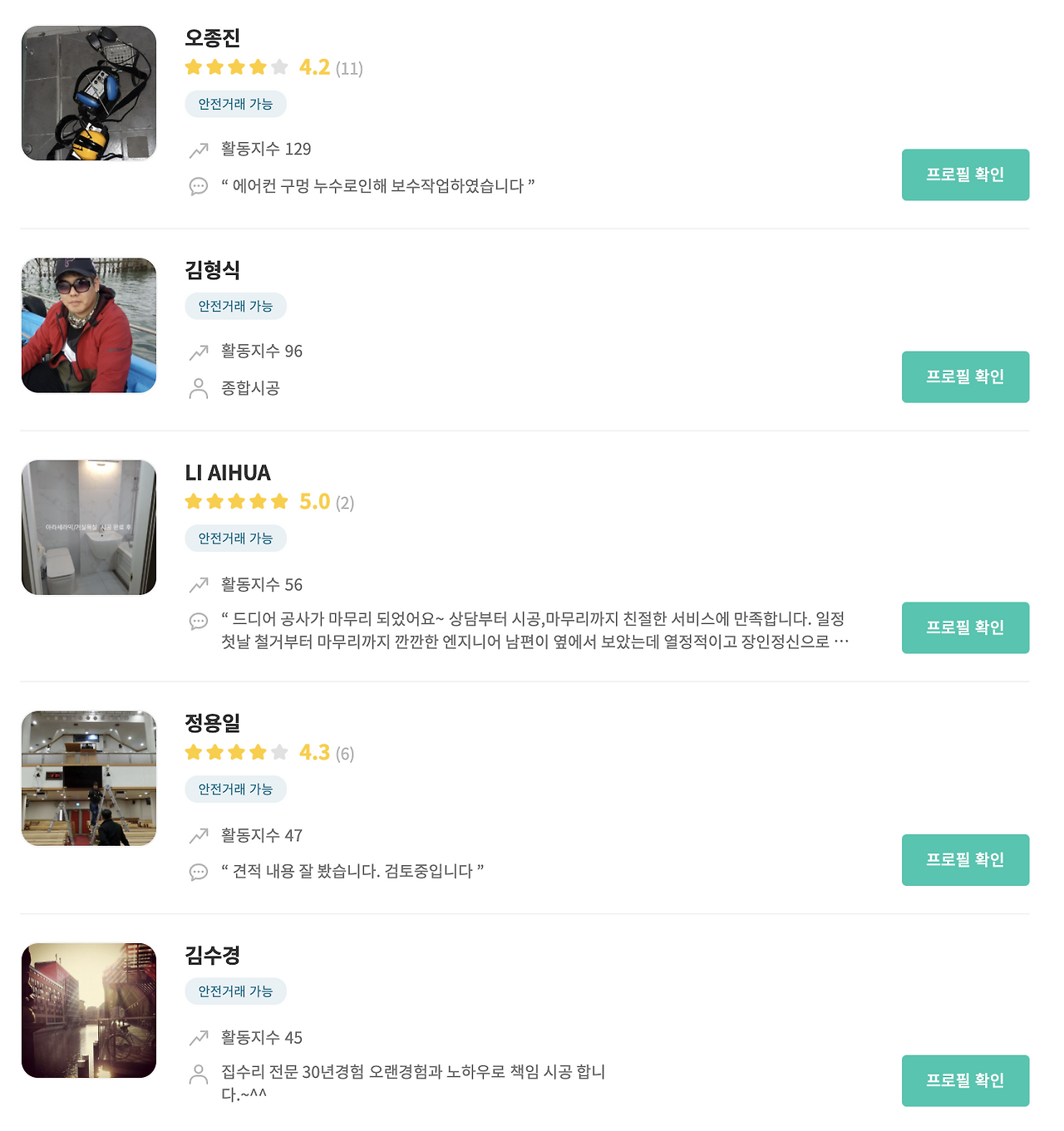Select the name LI AIHUA

[228, 472]
